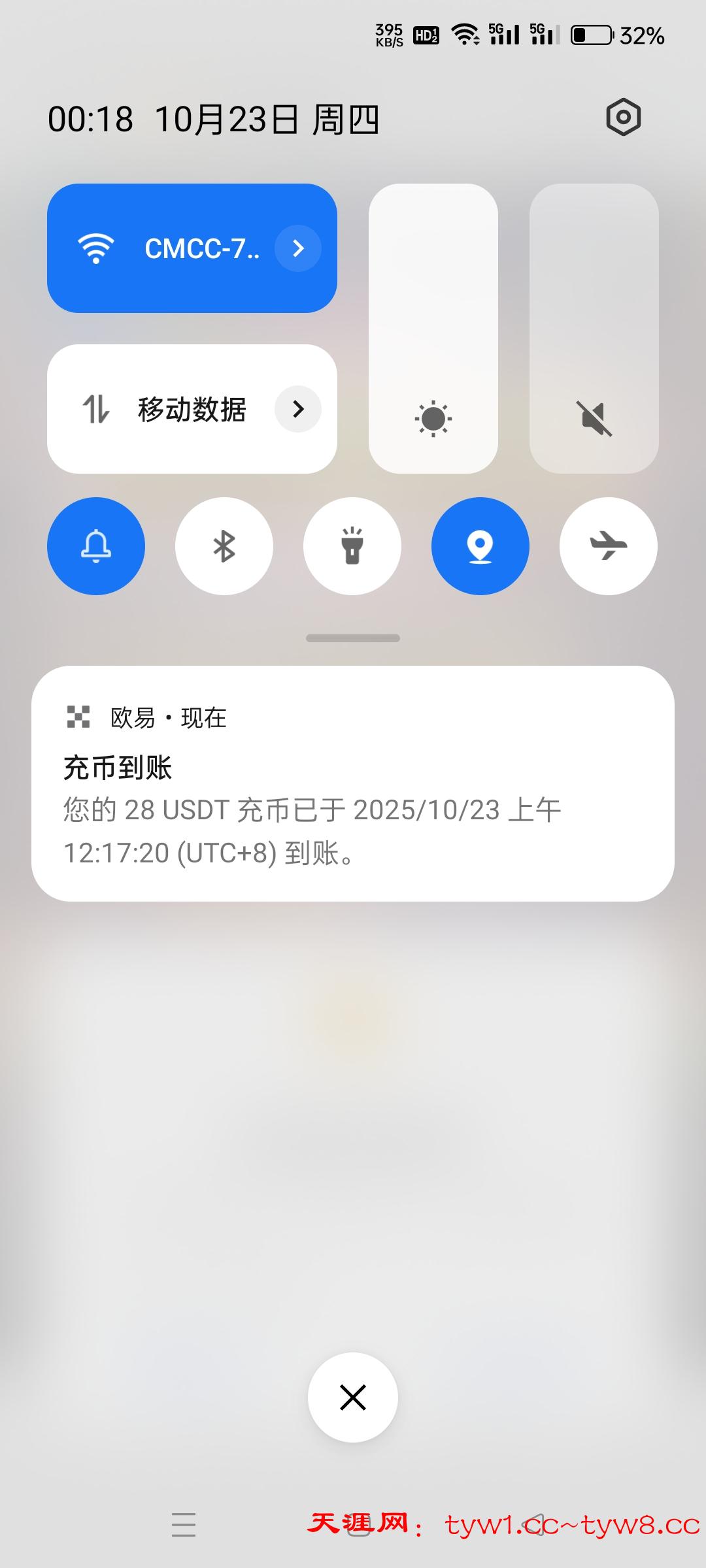Adjust the brightness slider

coord(433,328)
